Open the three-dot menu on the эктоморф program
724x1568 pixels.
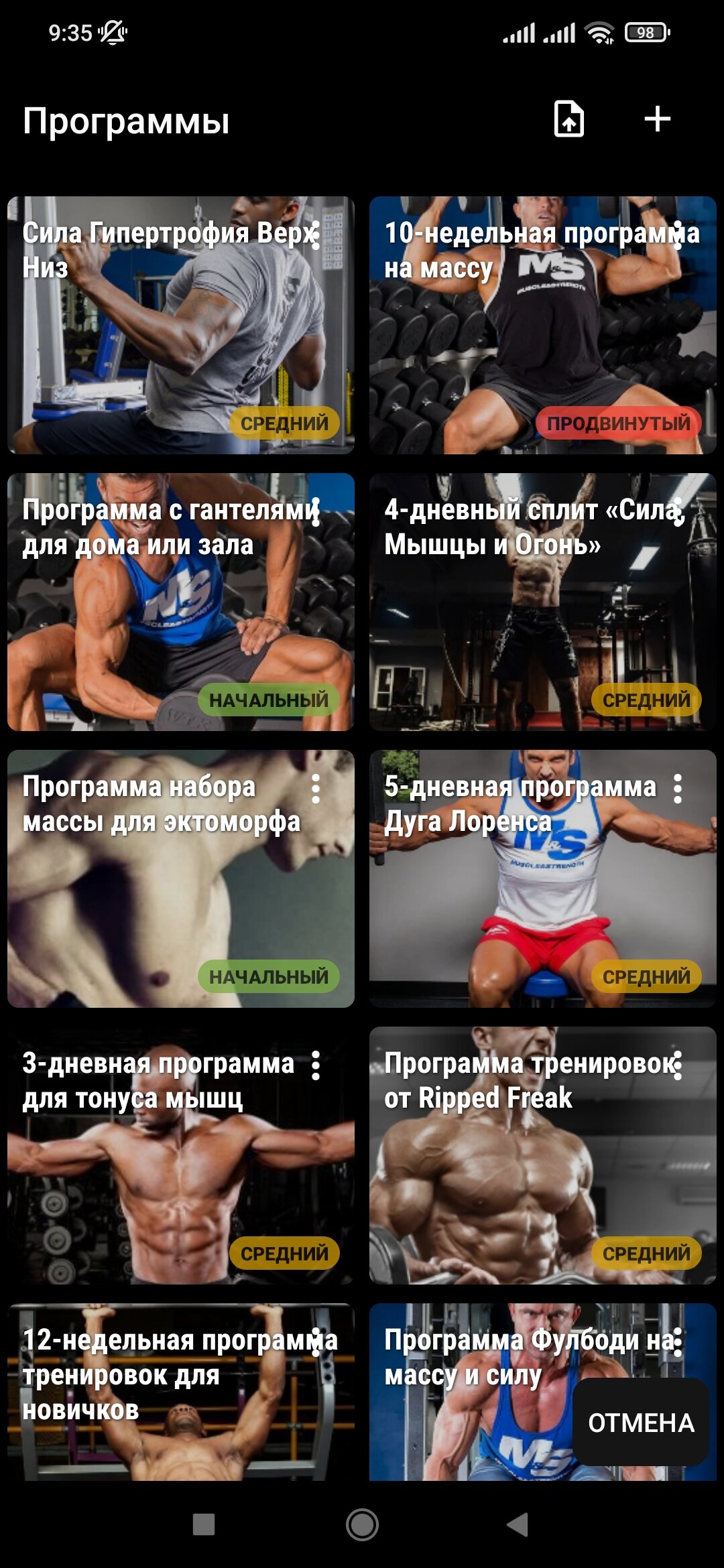[x=316, y=789]
